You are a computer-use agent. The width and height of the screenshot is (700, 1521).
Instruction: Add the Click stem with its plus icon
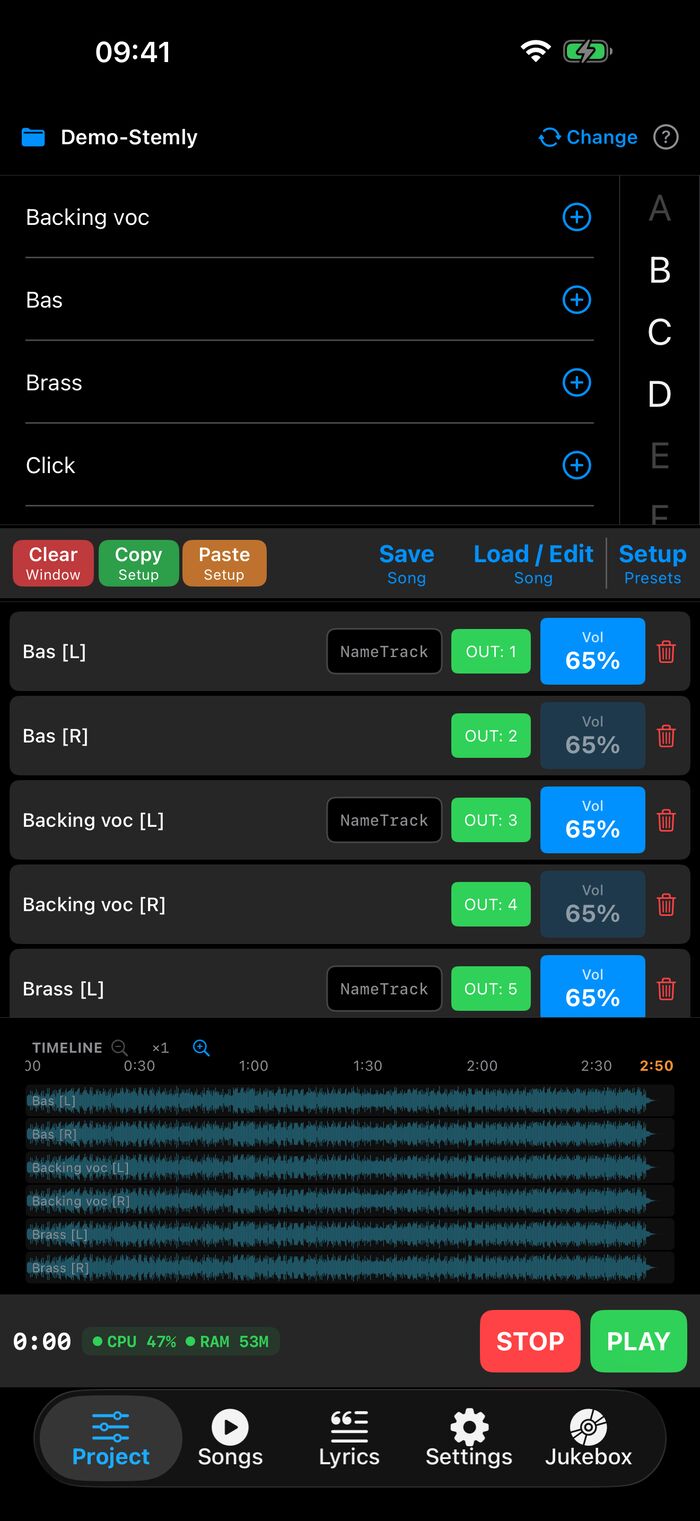tap(577, 465)
